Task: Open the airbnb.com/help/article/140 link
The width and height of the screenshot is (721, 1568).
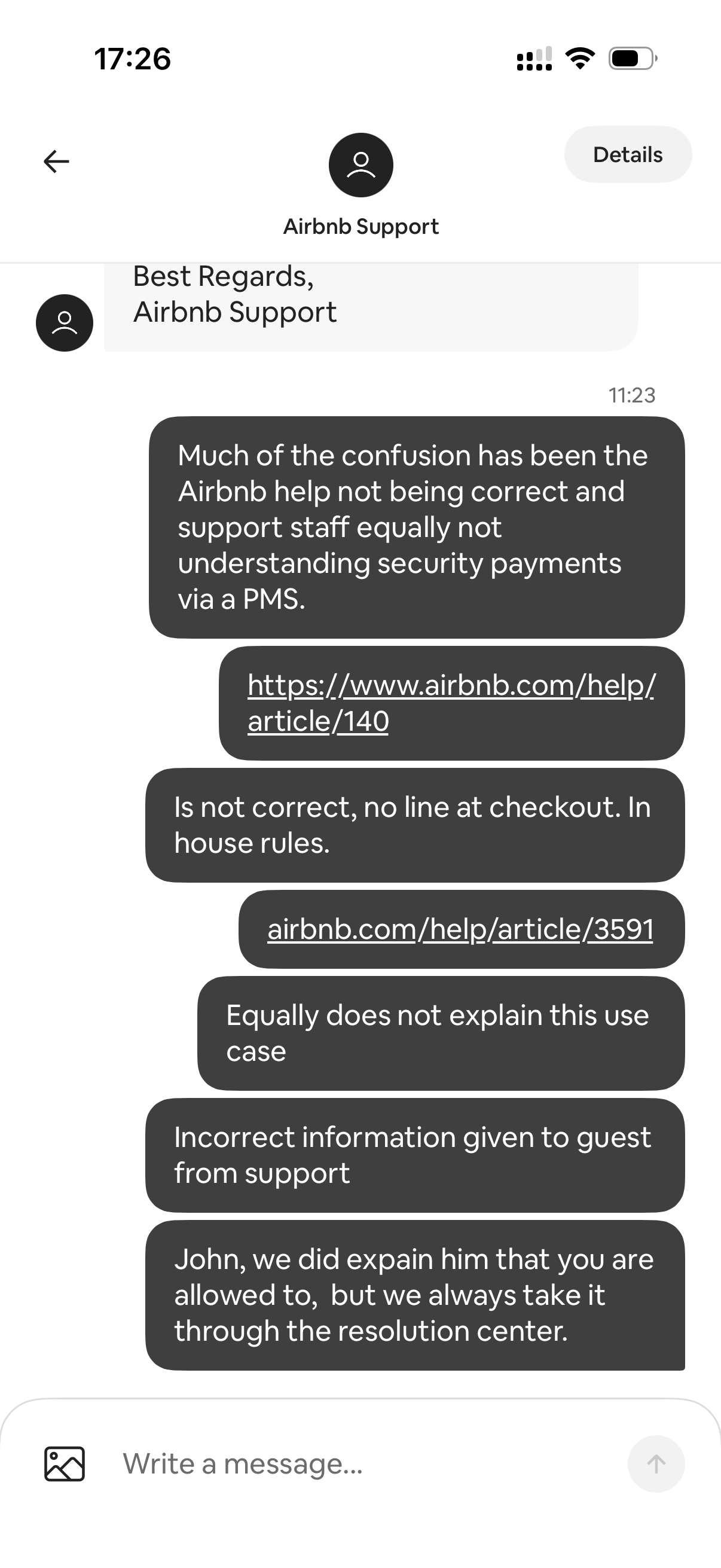Action: (x=451, y=703)
